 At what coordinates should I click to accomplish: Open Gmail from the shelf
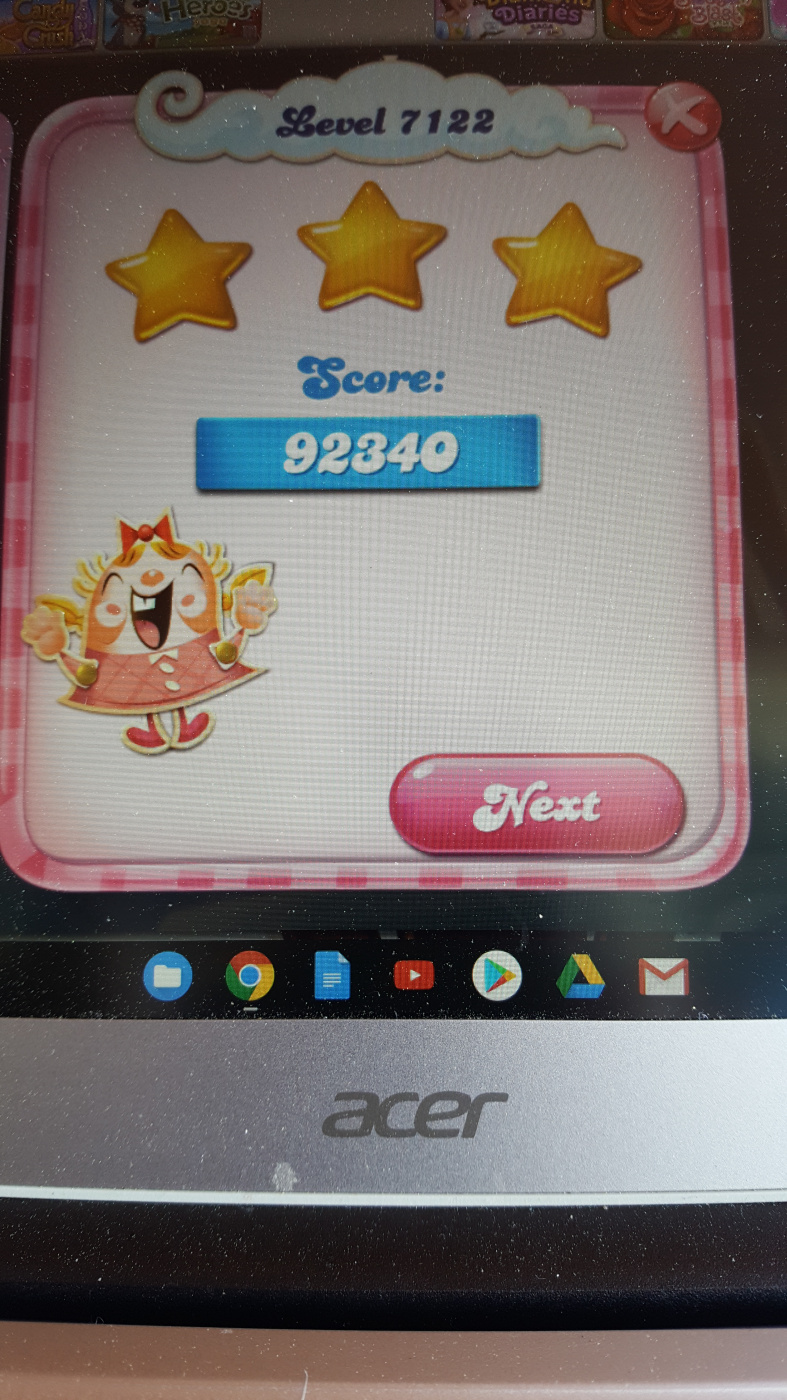pos(663,976)
